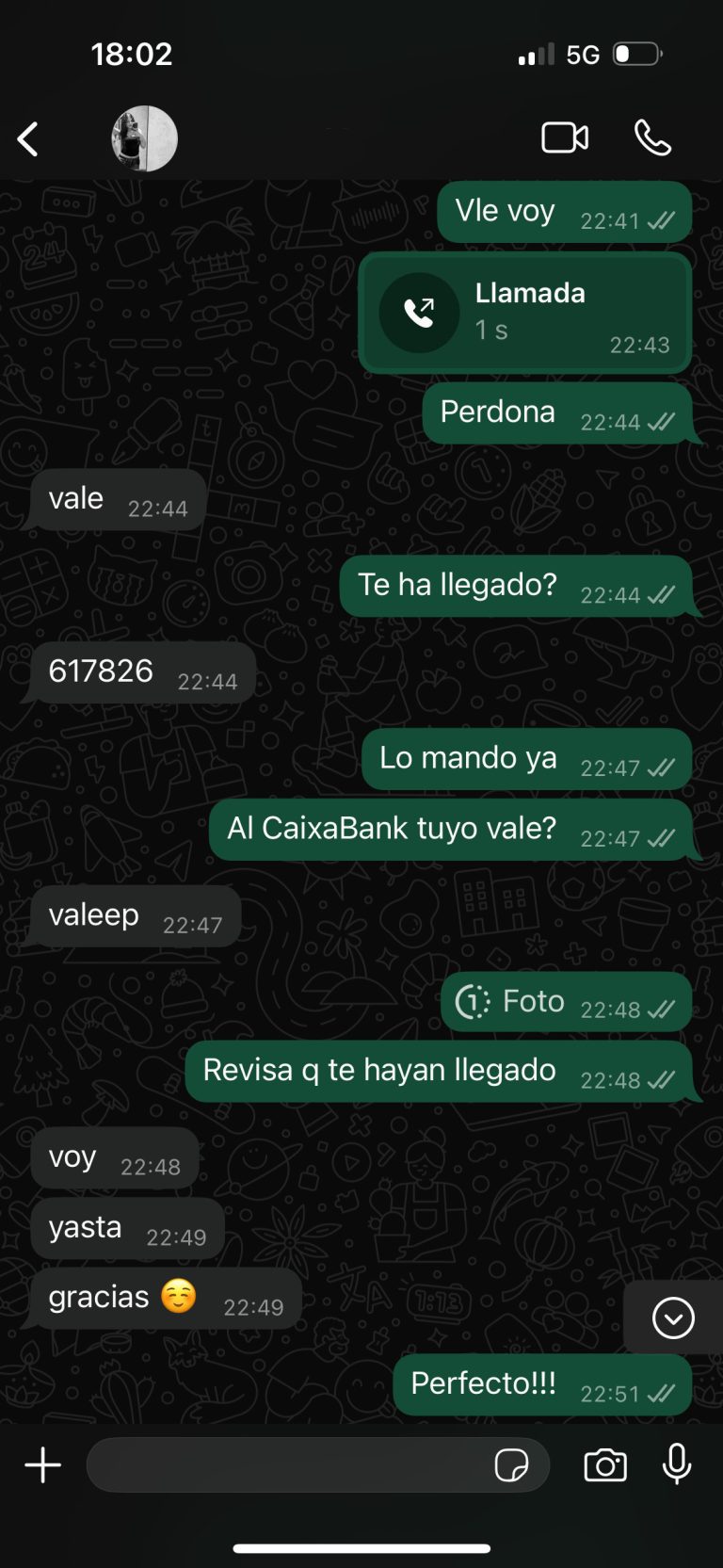Viewport: 723px width, 1568px height.
Task: Go back to the chat list
Action: click(28, 139)
